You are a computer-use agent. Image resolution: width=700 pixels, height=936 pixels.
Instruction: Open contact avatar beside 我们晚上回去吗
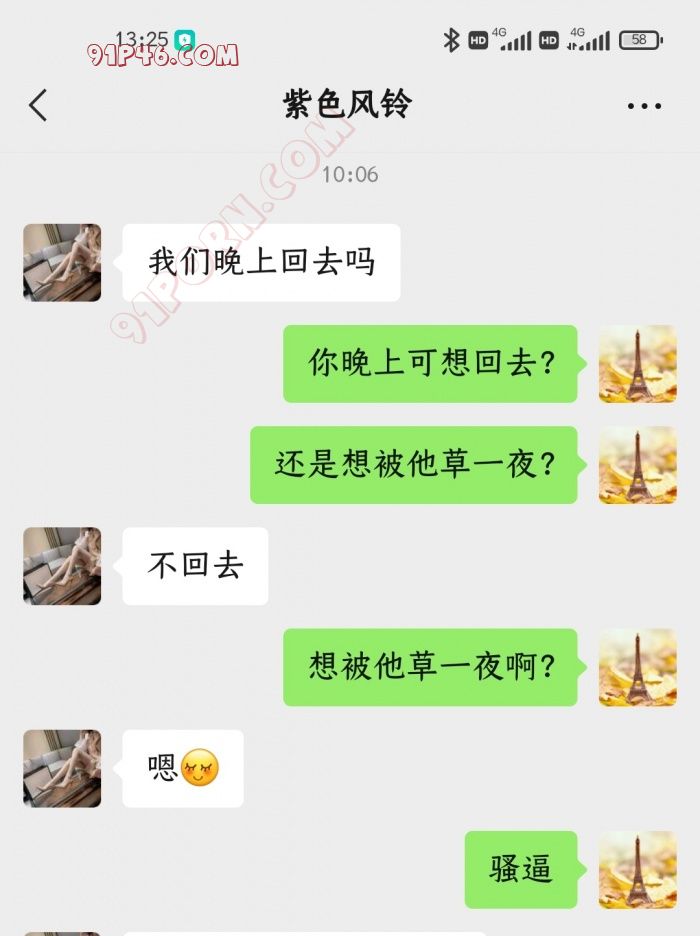62,263
